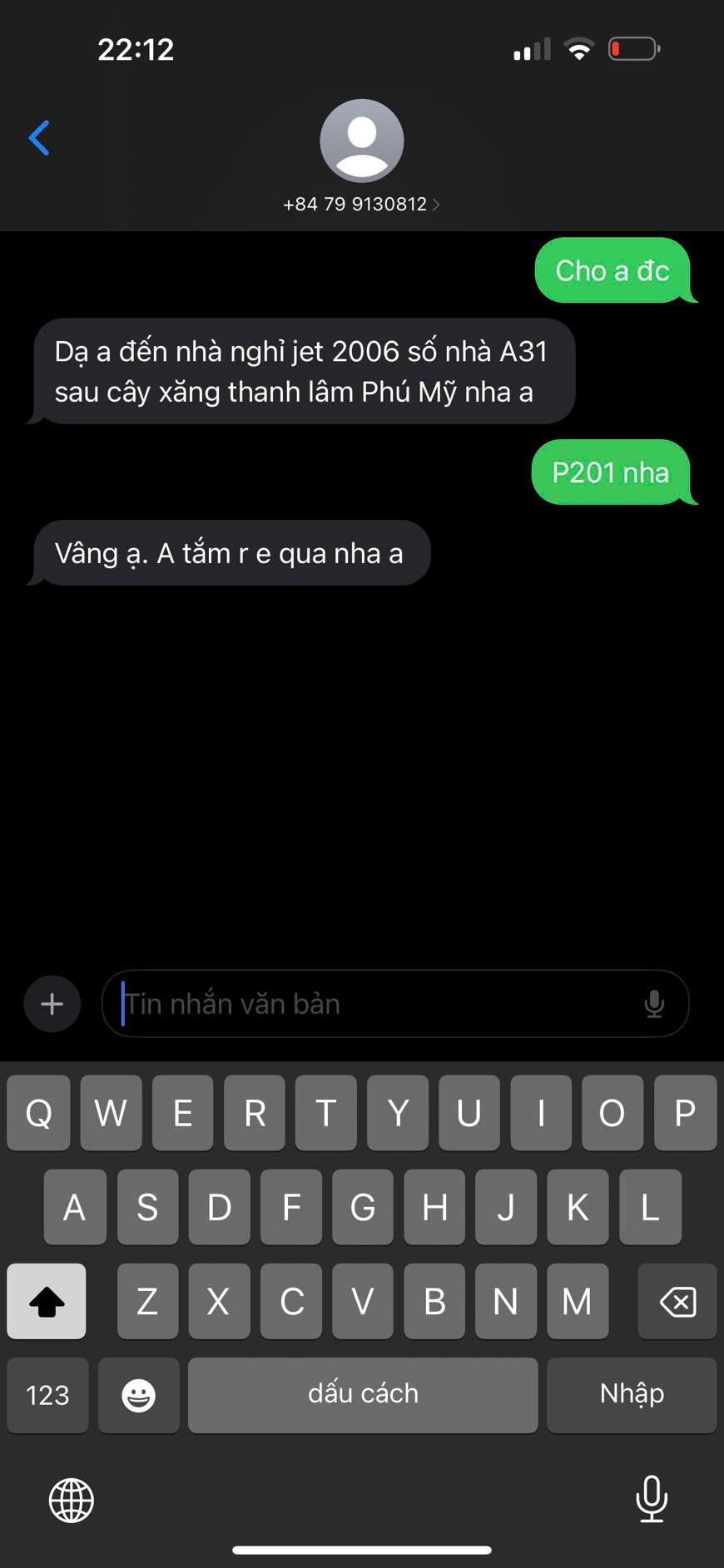This screenshot has height=1568, width=724.
Task: Turn off the shift key
Action: [x=47, y=1301]
